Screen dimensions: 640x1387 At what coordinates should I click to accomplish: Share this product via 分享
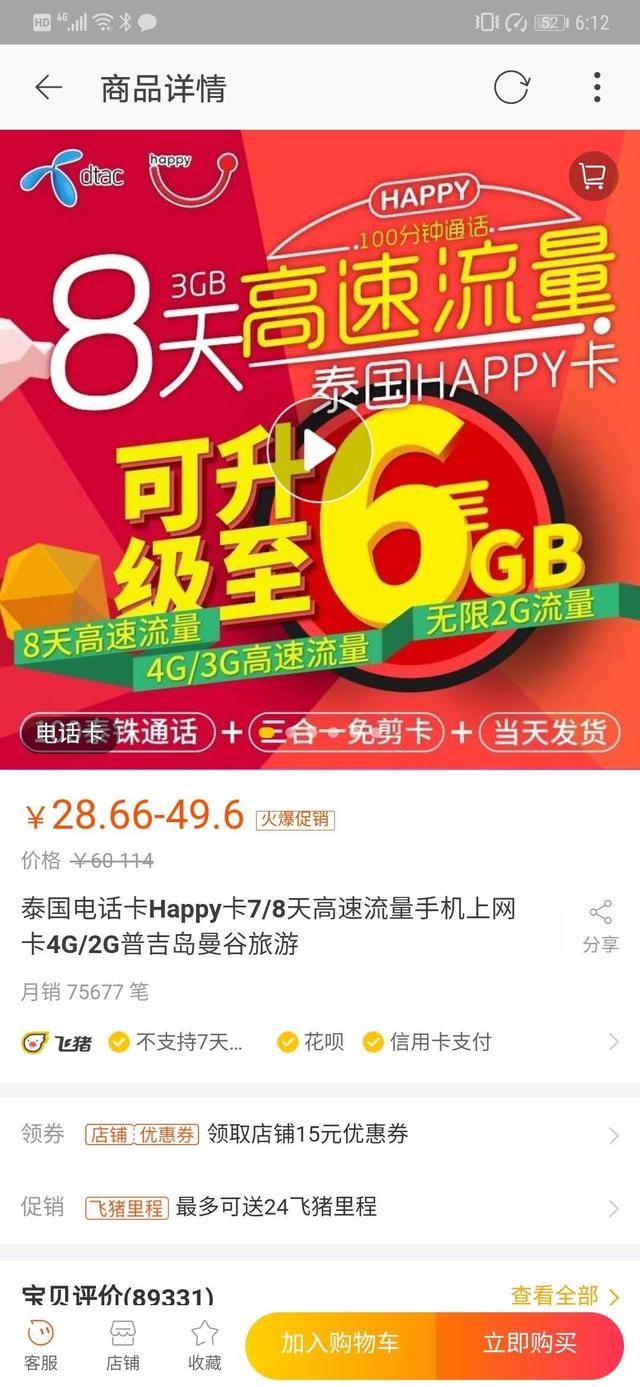pyautogui.click(x=600, y=926)
